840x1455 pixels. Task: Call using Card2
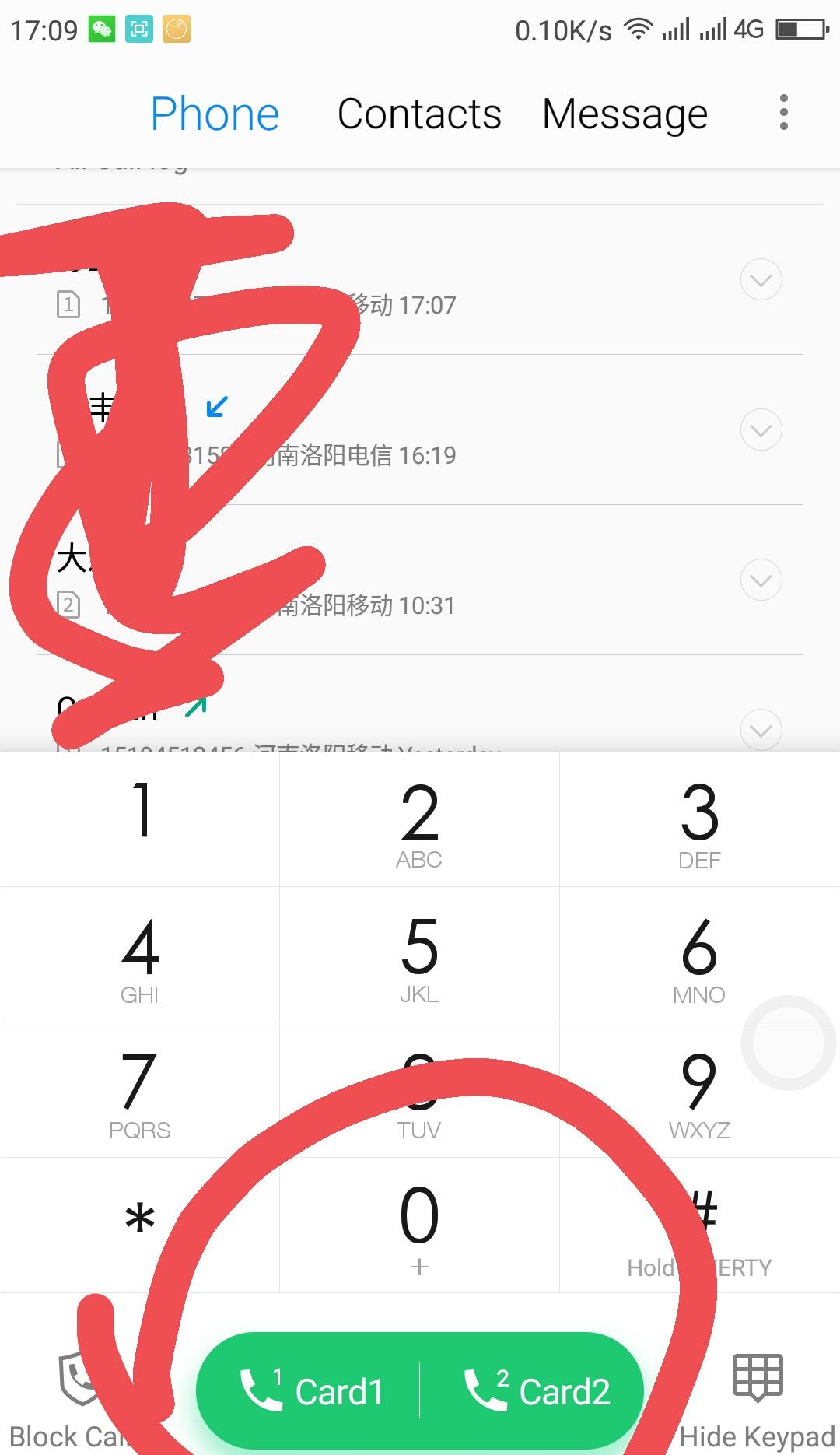pyautogui.click(x=537, y=1390)
